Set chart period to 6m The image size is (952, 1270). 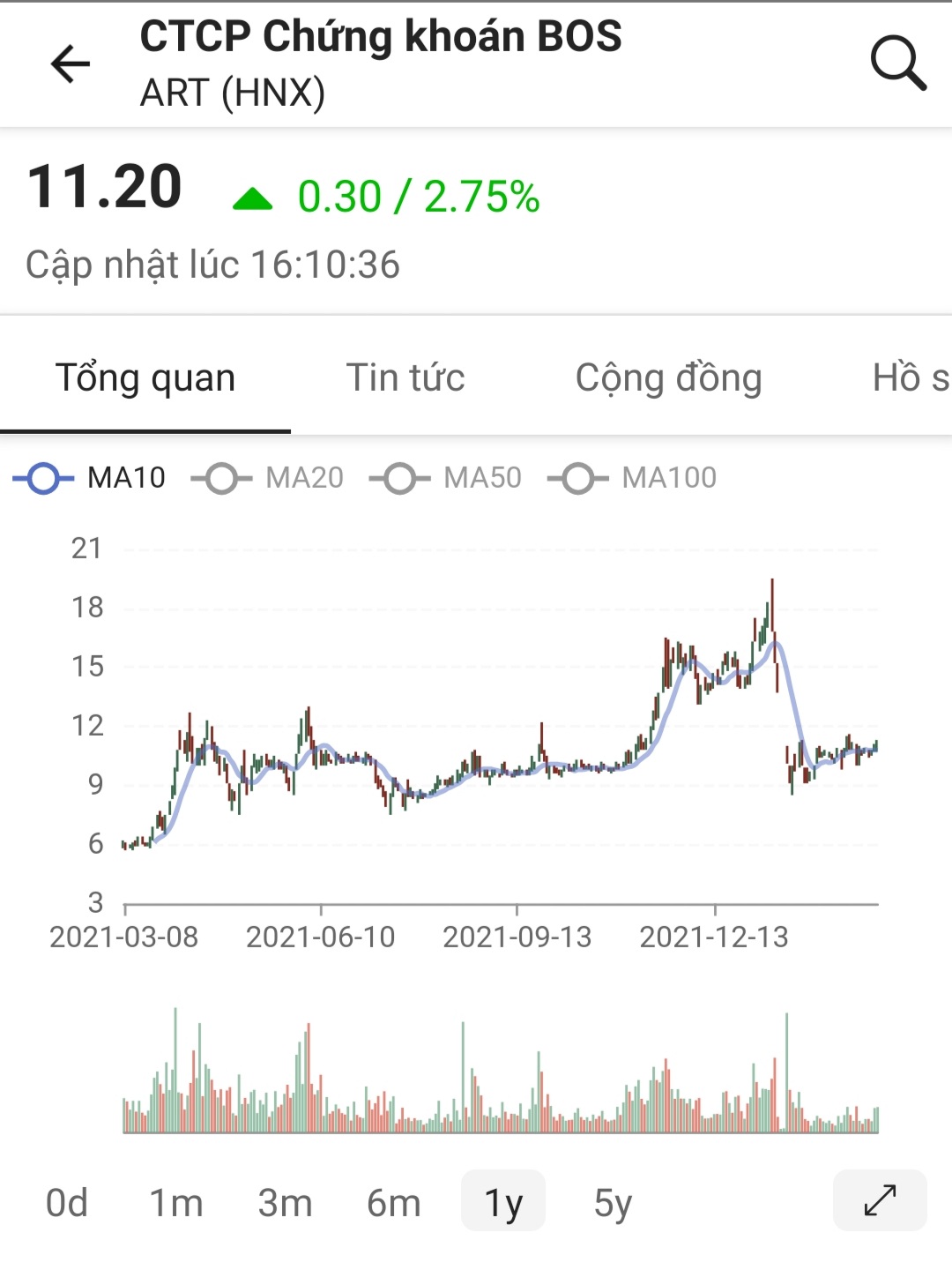coord(394,1202)
